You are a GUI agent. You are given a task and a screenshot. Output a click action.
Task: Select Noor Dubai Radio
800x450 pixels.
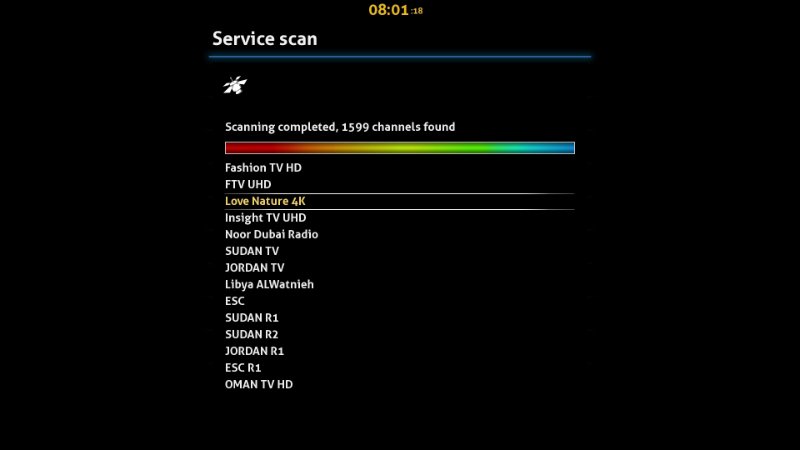[x=271, y=234]
